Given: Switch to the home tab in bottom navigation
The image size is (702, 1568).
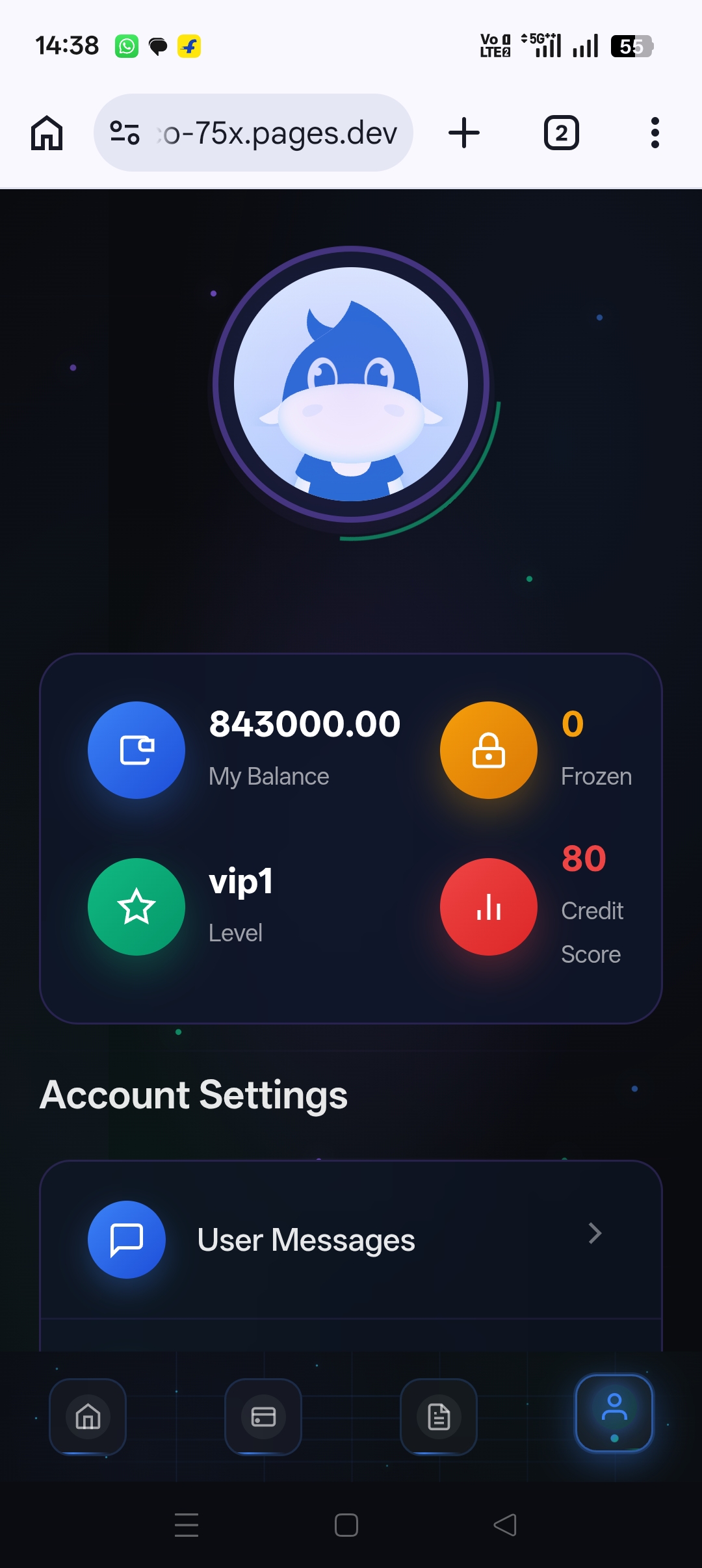Looking at the screenshot, I should click(88, 1417).
